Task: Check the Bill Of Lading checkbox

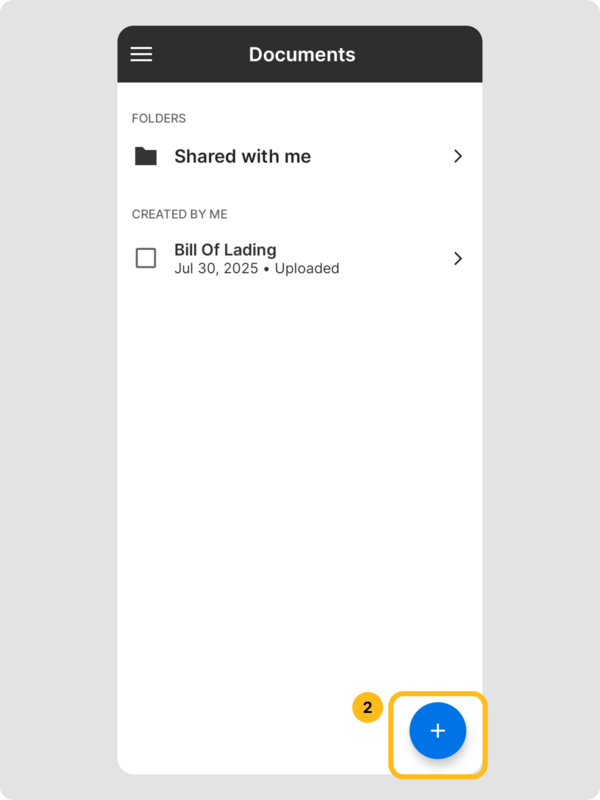Action: click(146, 258)
